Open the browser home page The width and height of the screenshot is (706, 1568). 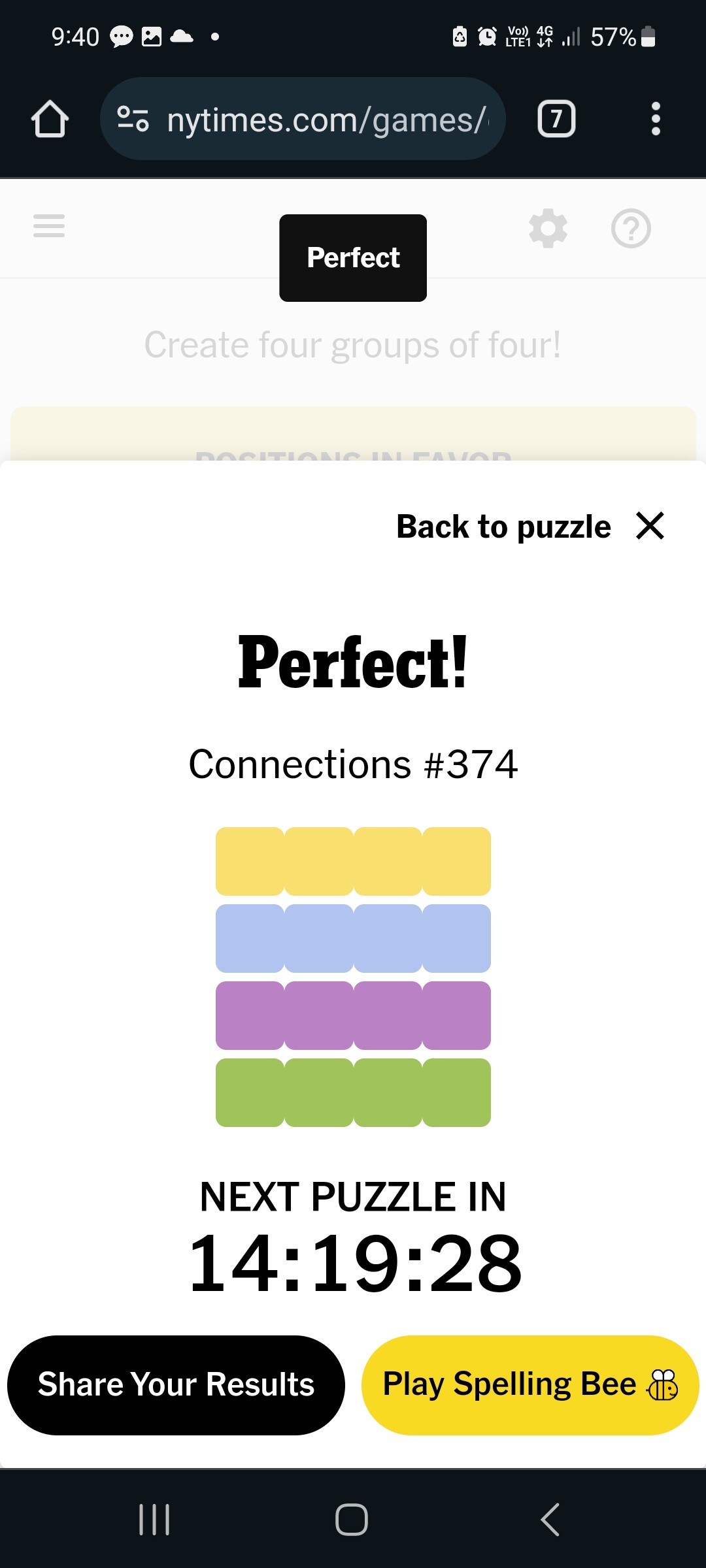[x=50, y=119]
